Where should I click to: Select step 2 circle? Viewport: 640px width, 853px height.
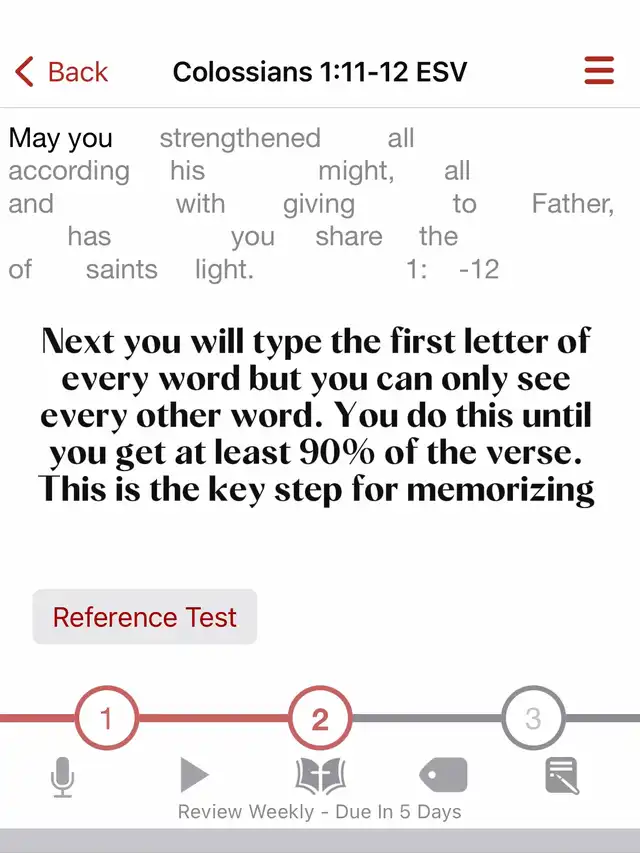point(320,718)
